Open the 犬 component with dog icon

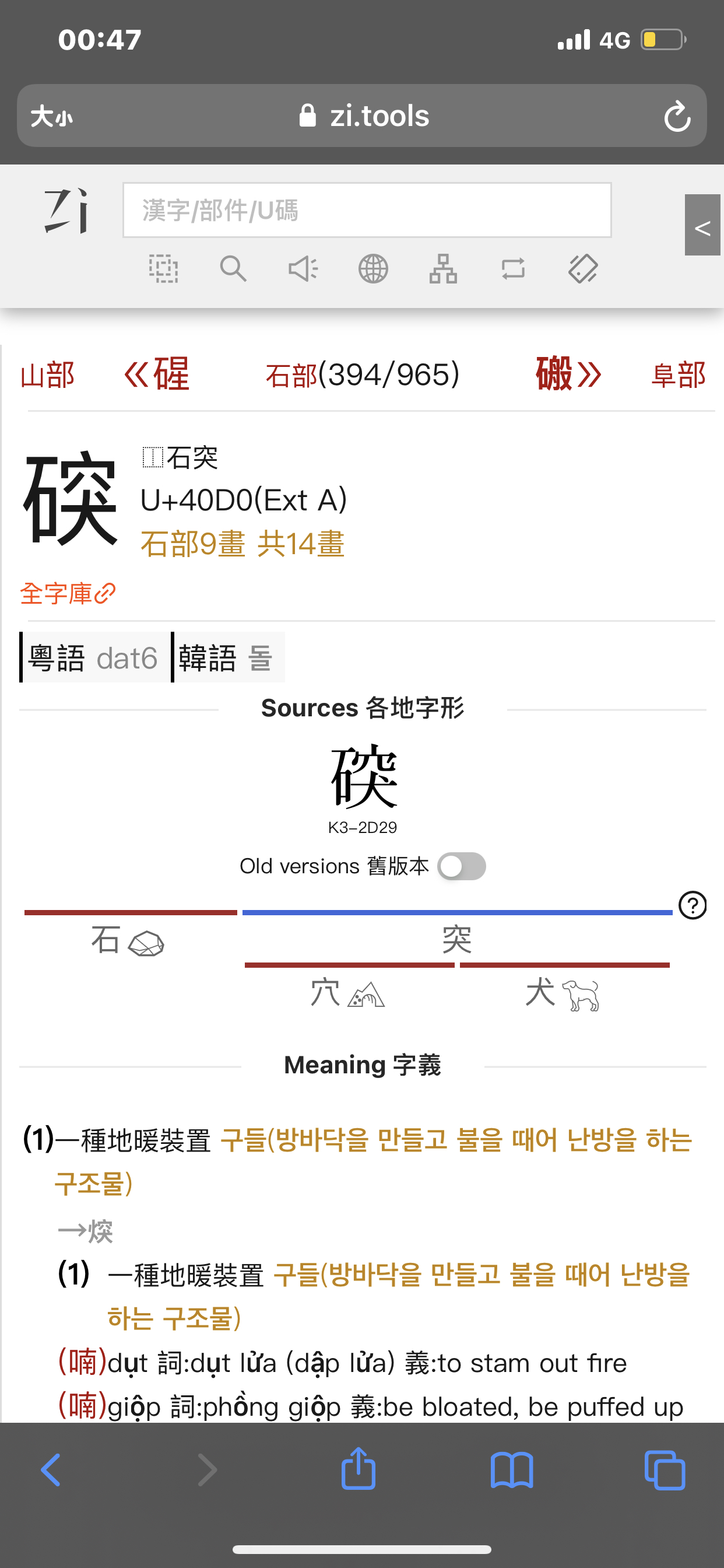coord(562,994)
